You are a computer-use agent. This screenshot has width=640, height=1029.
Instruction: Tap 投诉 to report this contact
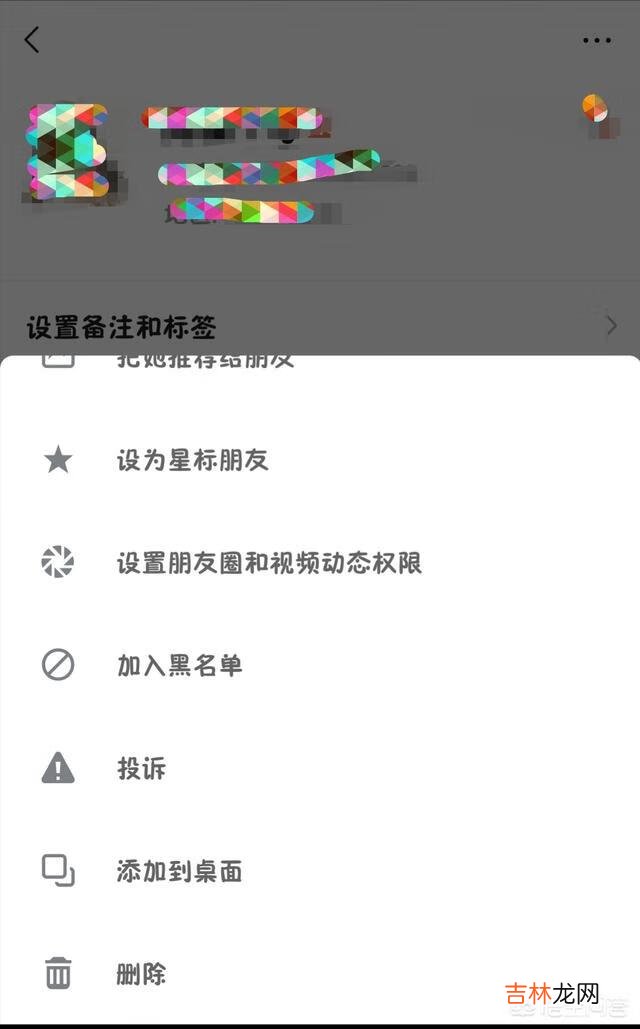click(x=141, y=769)
